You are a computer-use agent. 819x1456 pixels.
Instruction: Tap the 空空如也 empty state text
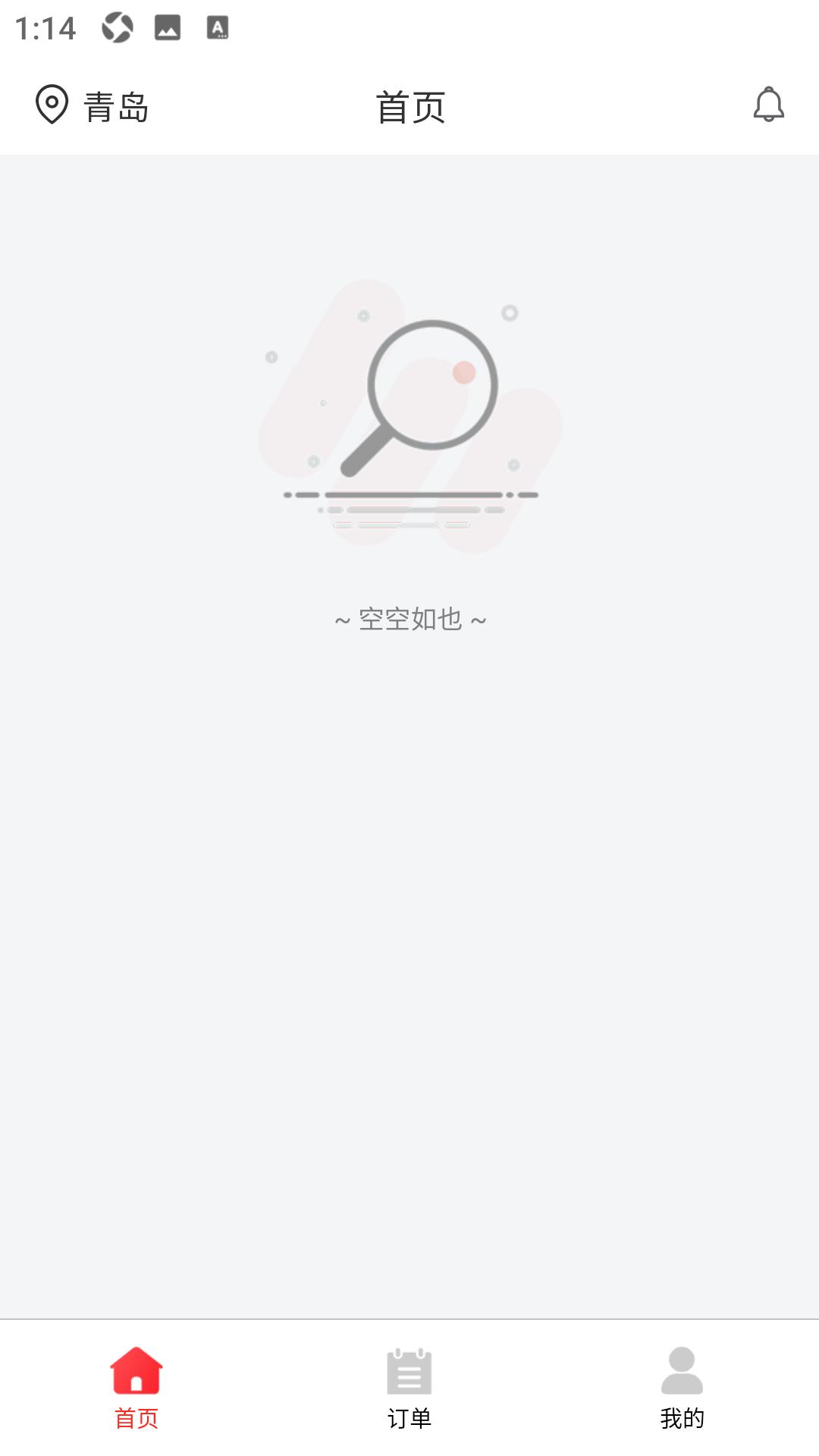tap(409, 619)
